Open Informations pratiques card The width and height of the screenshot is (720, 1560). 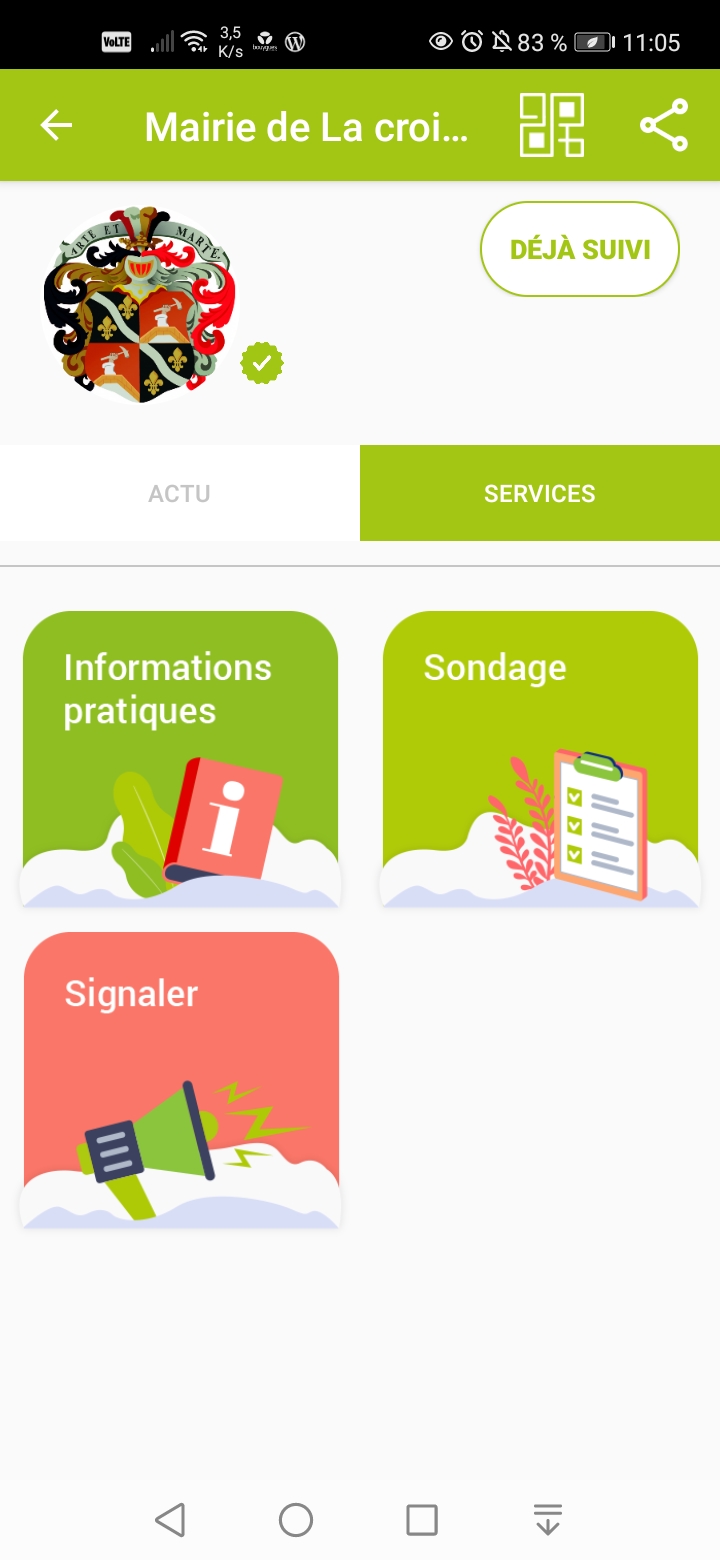click(180, 758)
